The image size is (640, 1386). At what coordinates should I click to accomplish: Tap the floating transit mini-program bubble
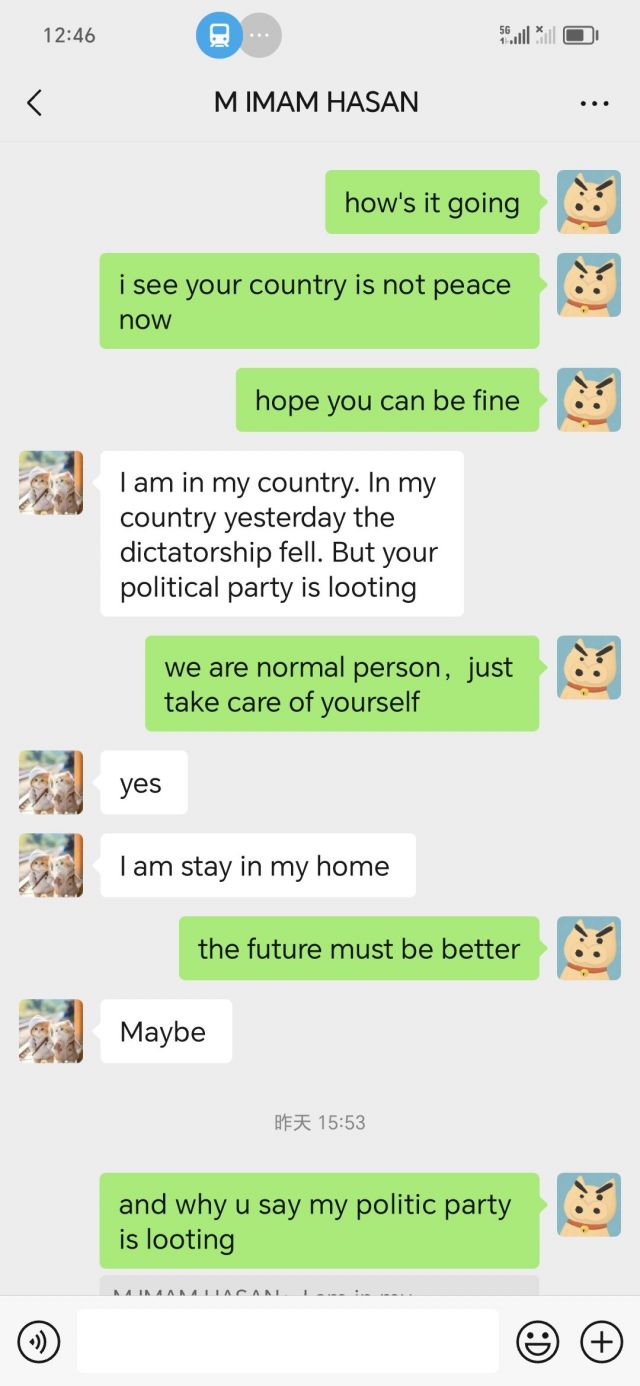[x=219, y=35]
